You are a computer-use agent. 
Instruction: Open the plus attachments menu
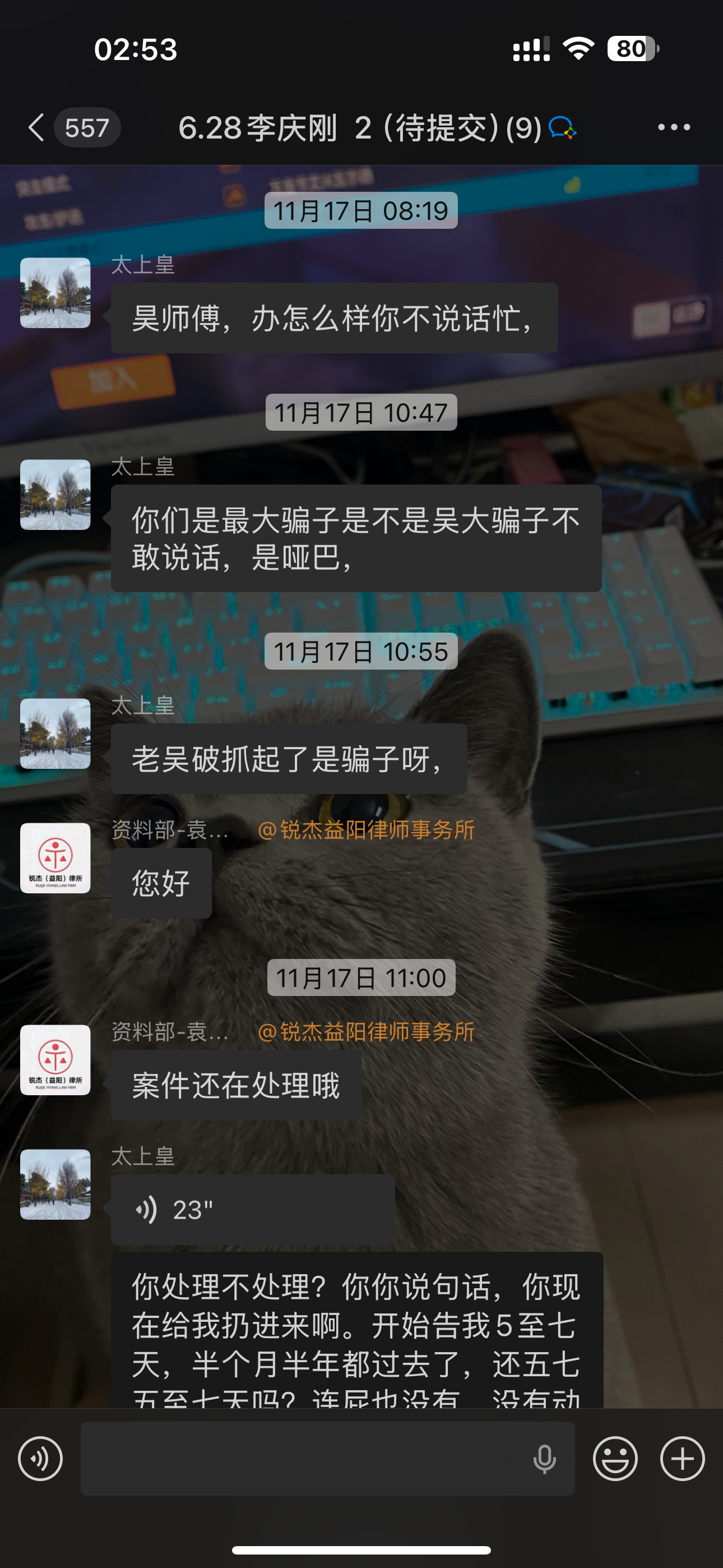[x=682, y=1459]
